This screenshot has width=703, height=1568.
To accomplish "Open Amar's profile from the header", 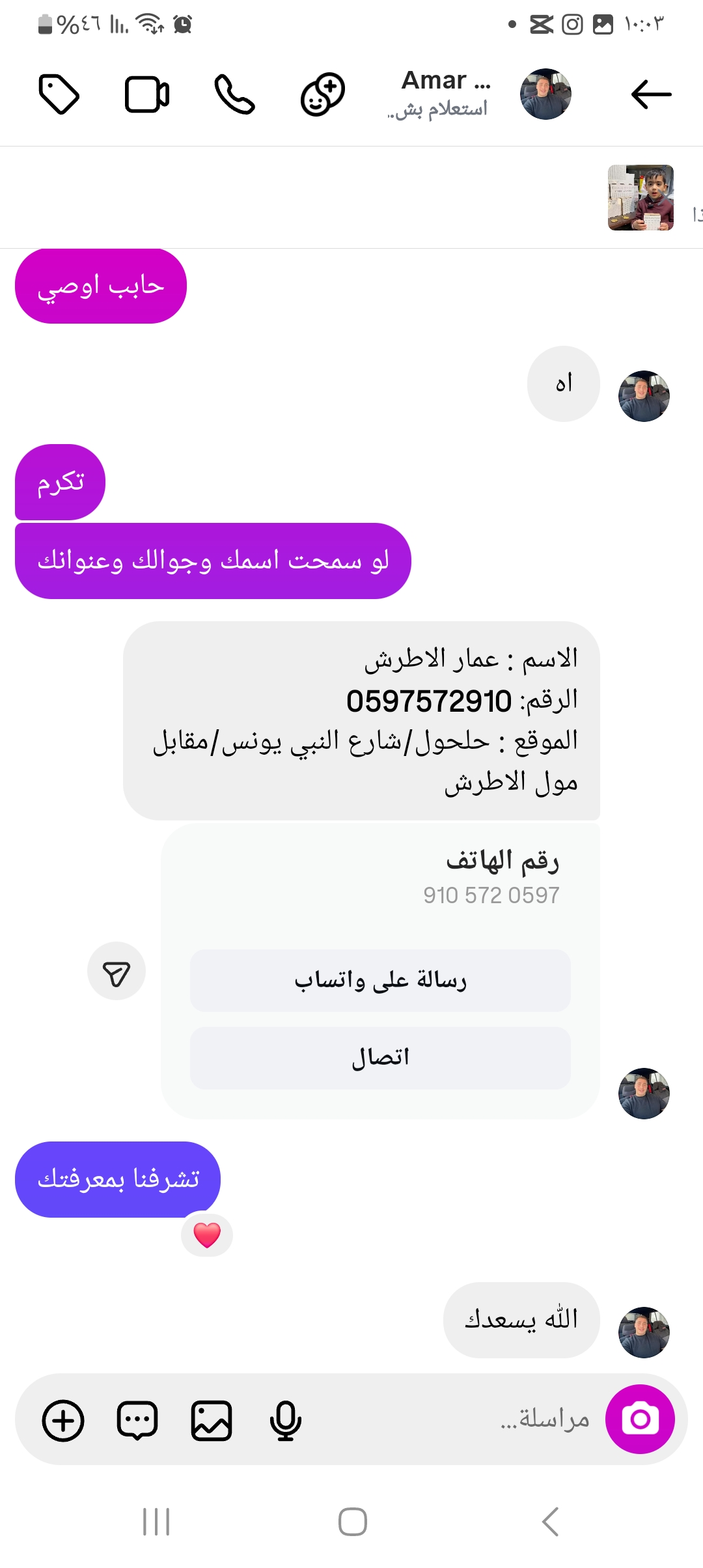I will 545,94.
